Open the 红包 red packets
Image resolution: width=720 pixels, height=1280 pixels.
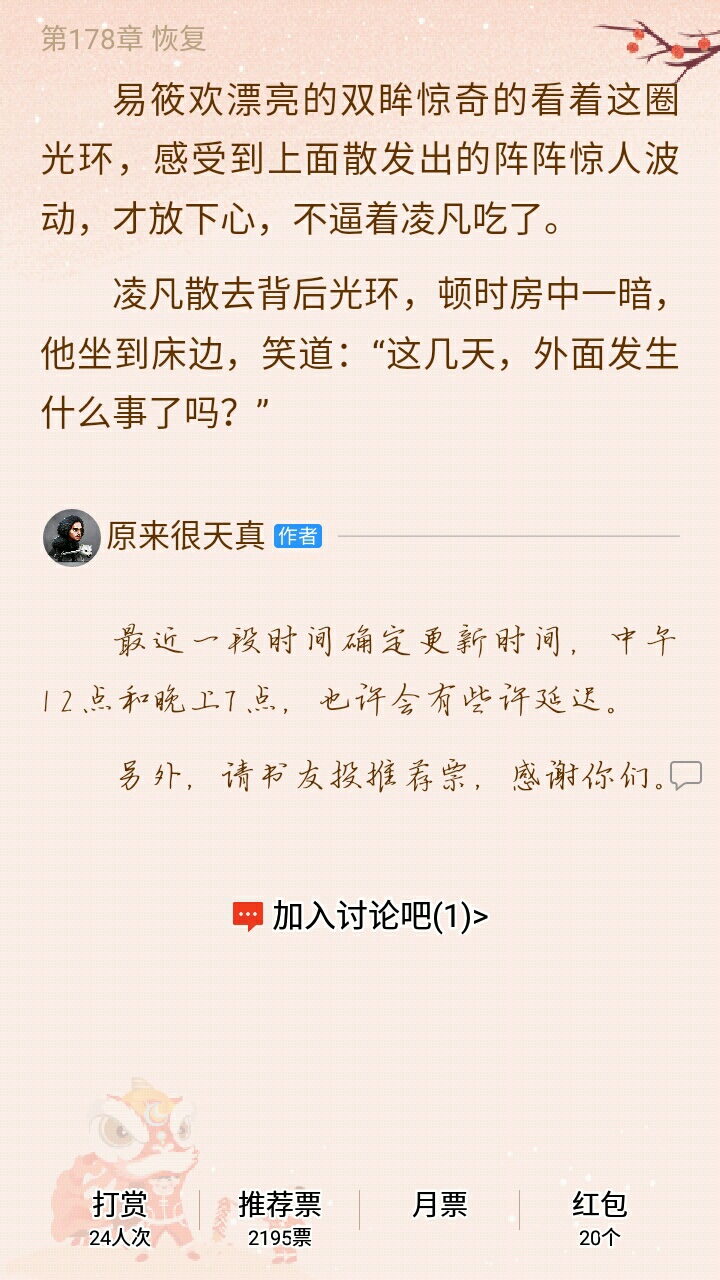[x=600, y=1218]
